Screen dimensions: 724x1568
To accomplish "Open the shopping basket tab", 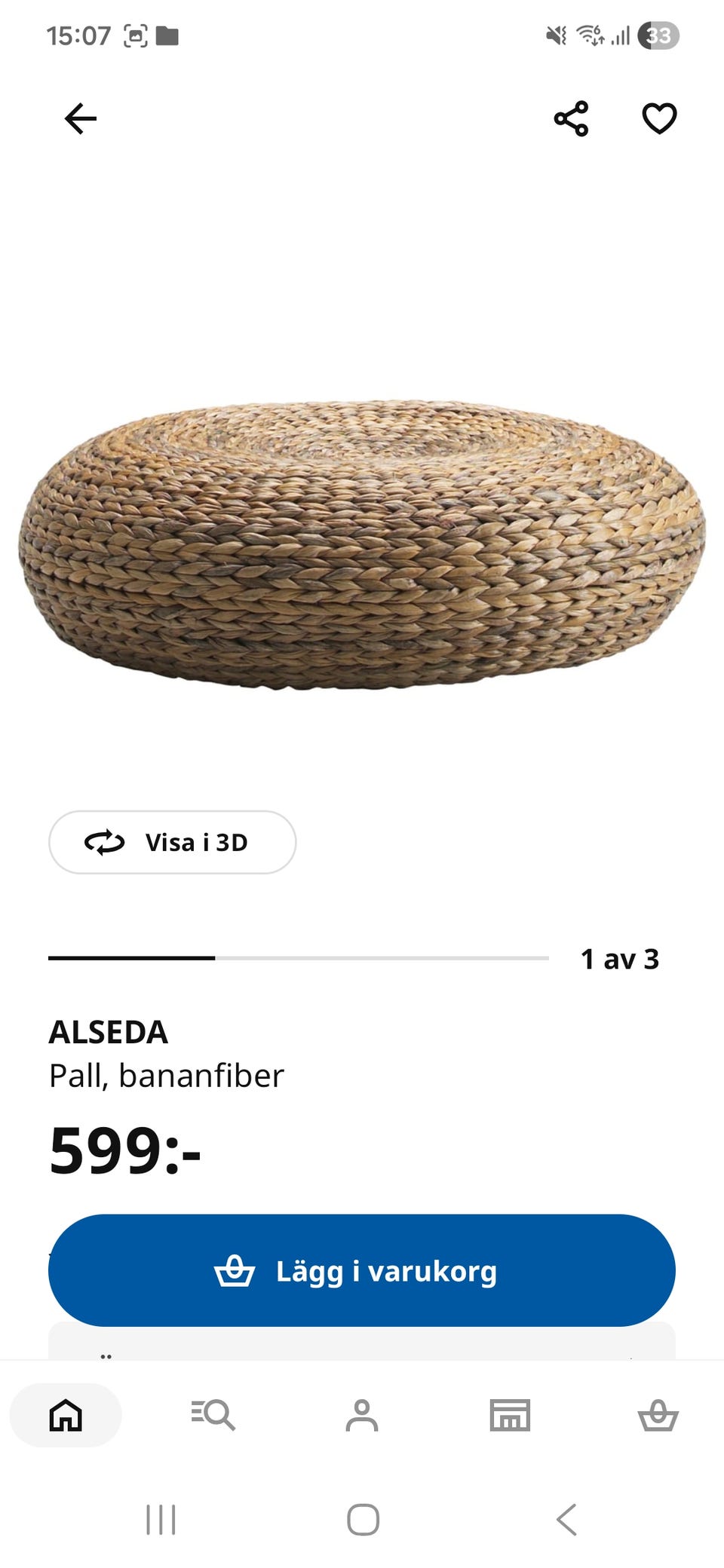I will (658, 1415).
